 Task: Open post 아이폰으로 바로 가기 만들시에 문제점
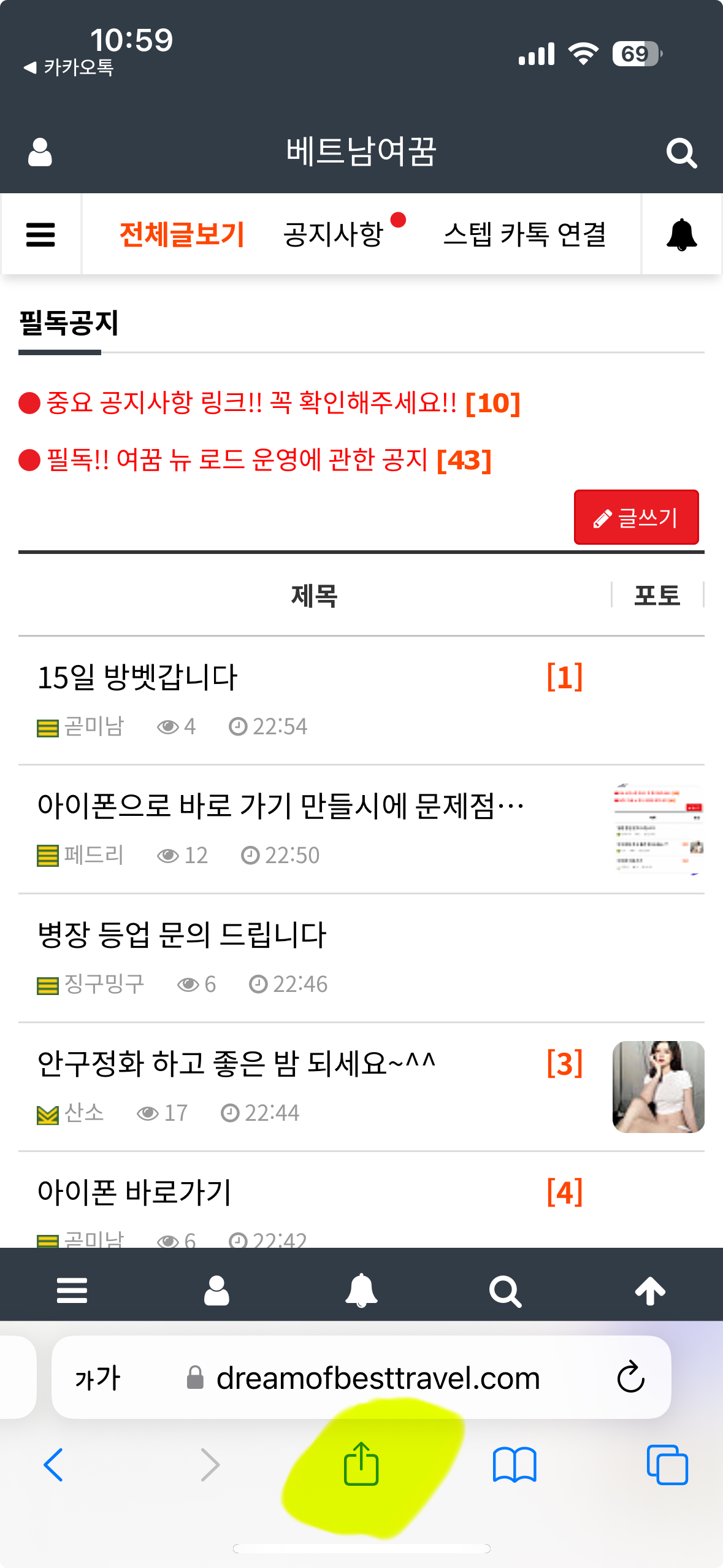tap(280, 806)
